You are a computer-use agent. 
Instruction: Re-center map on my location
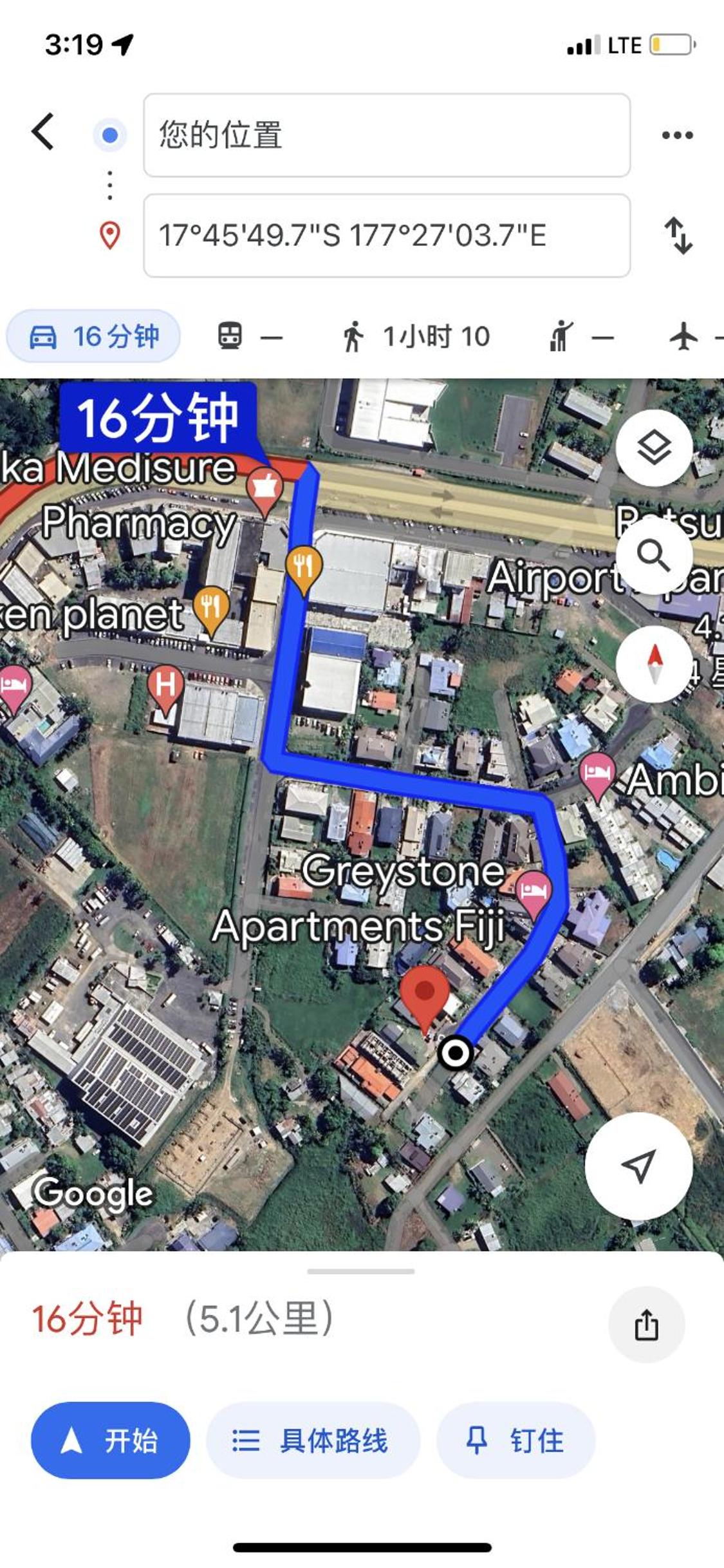(x=638, y=1166)
